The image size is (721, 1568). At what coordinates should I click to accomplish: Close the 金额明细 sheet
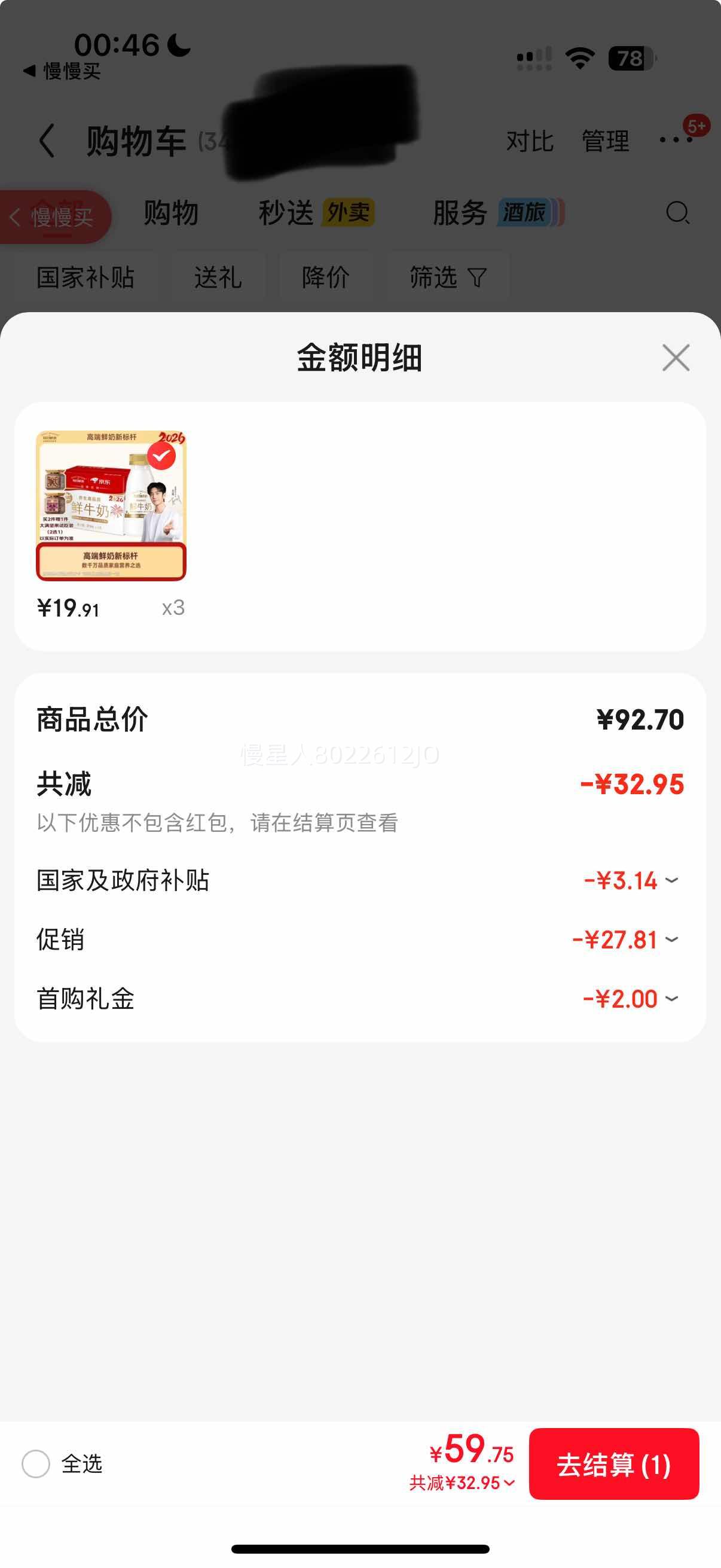[676, 357]
